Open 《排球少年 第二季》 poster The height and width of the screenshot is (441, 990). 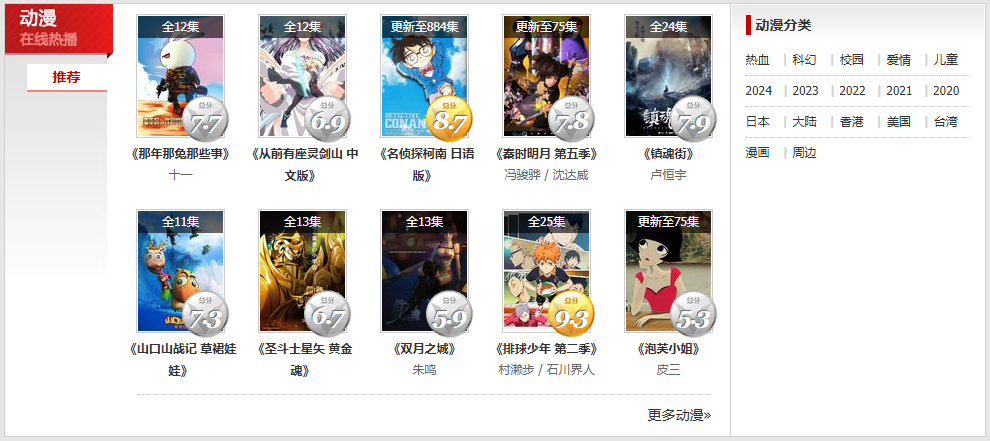546,270
